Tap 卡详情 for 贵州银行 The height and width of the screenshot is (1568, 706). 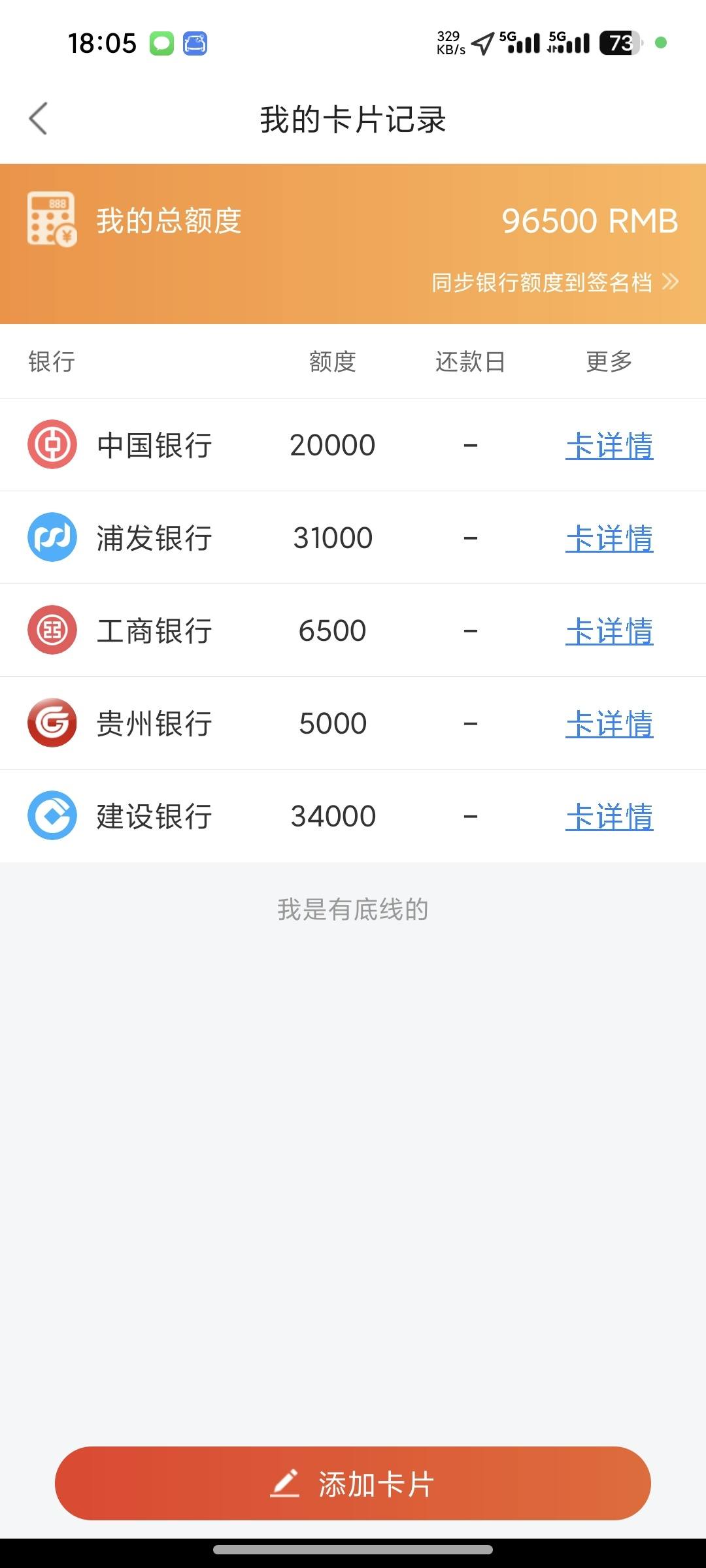(x=609, y=724)
